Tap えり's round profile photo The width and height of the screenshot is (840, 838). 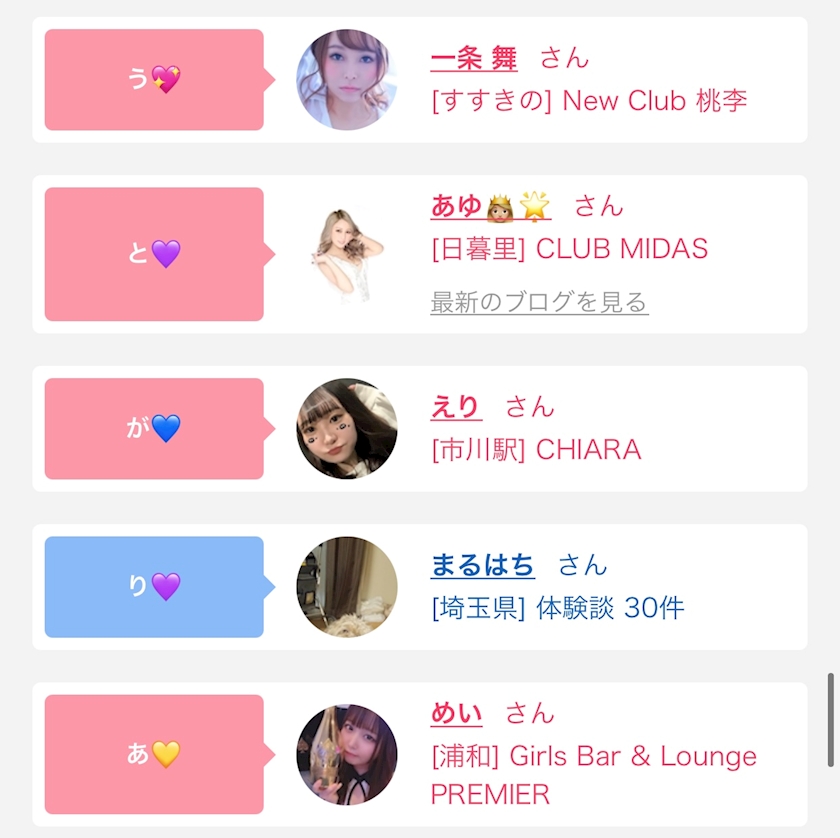[x=347, y=429]
